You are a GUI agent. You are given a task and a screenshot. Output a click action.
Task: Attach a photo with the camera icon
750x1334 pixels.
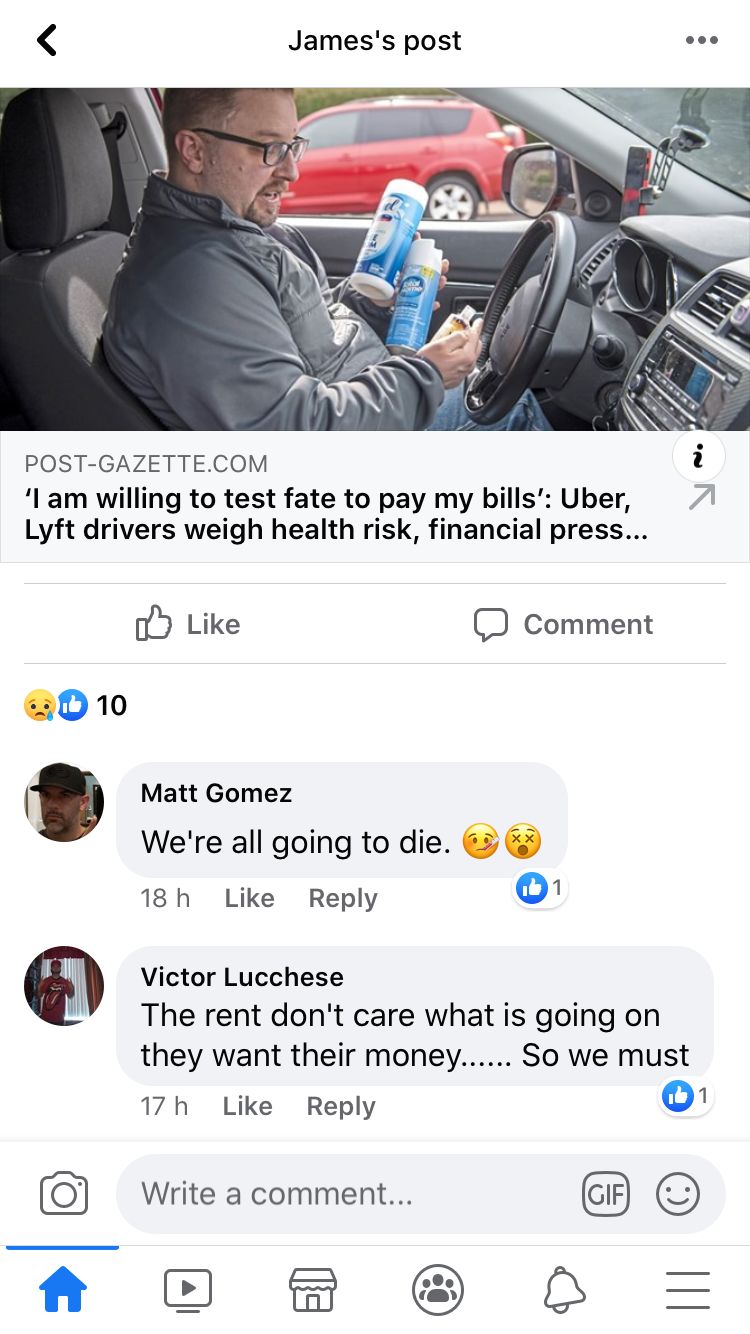tap(64, 1193)
